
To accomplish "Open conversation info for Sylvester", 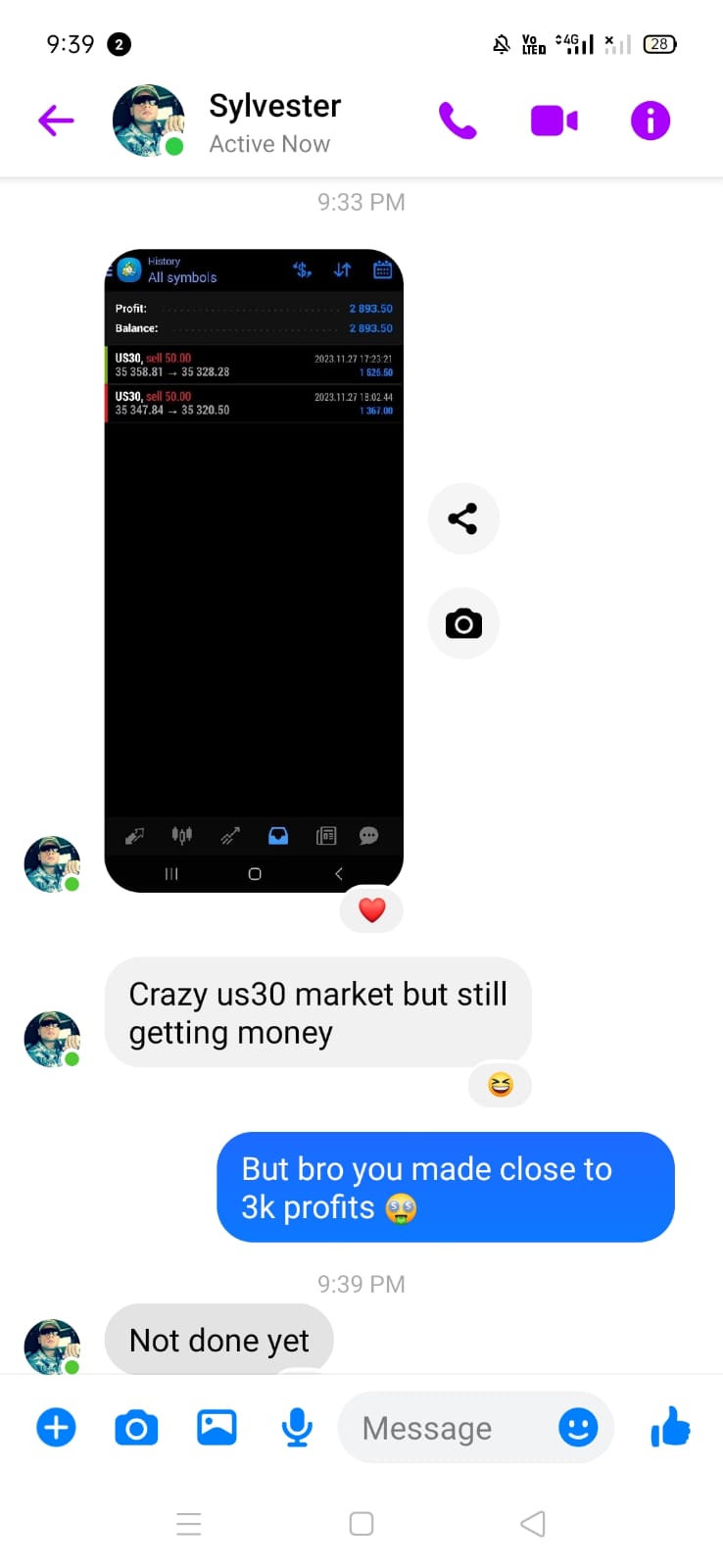I will tap(650, 121).
